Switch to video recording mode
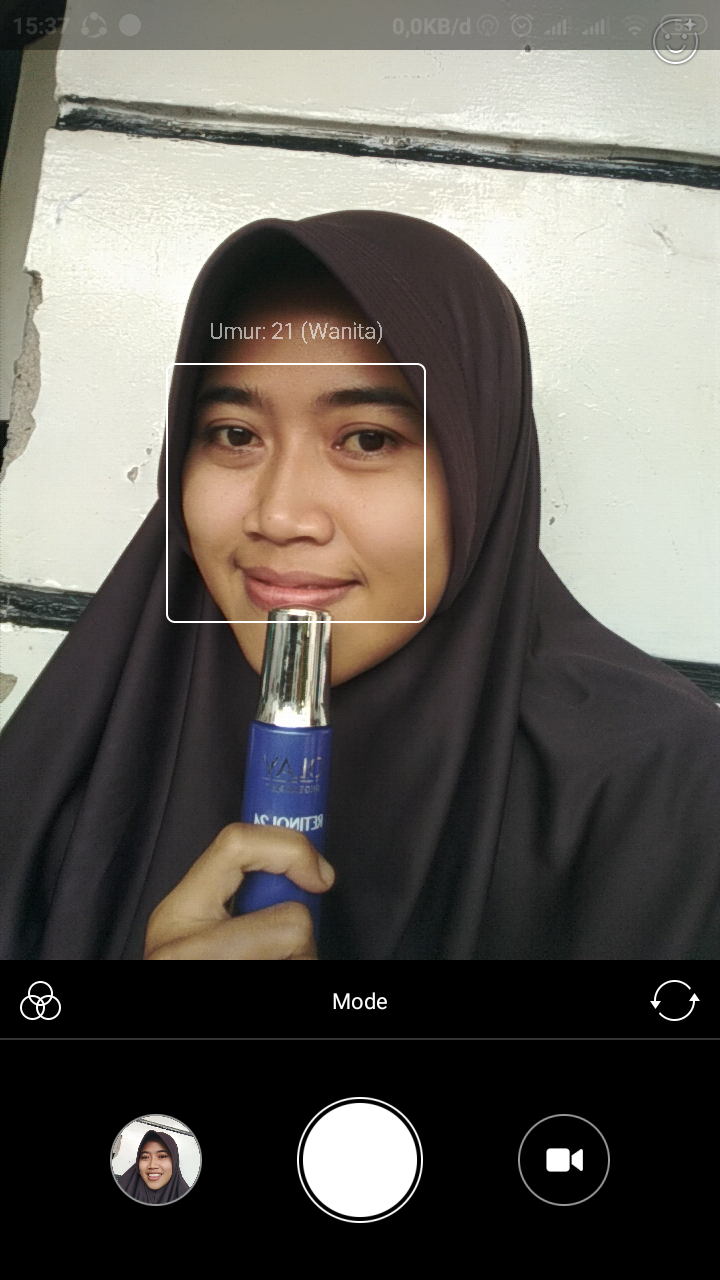The height and width of the screenshot is (1280, 720). (564, 1160)
